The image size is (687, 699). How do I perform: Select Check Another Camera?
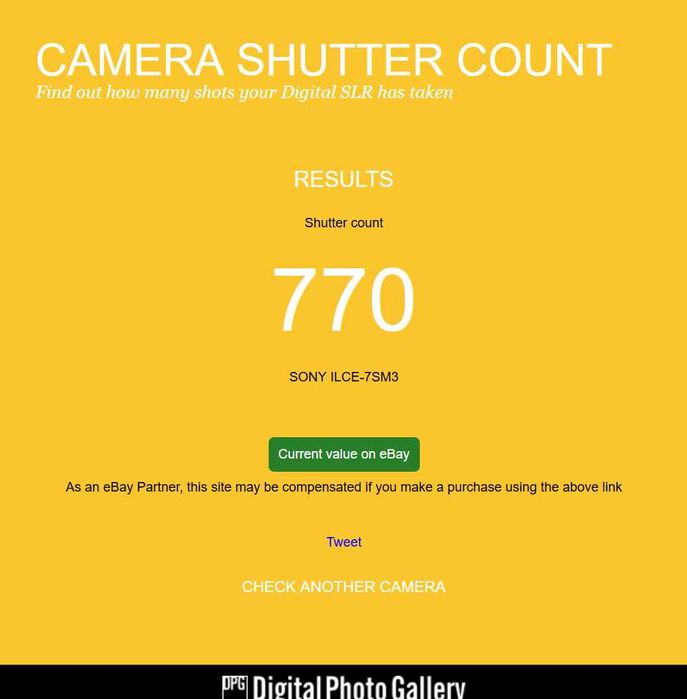[x=343, y=587]
